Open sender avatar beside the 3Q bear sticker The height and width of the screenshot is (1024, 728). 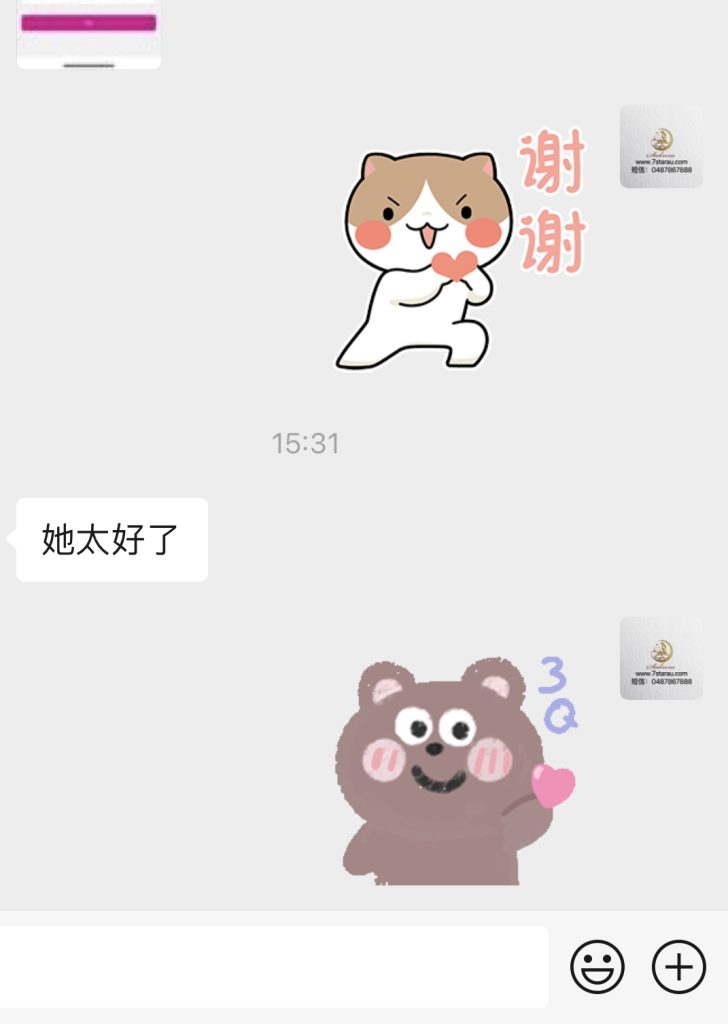click(660, 658)
